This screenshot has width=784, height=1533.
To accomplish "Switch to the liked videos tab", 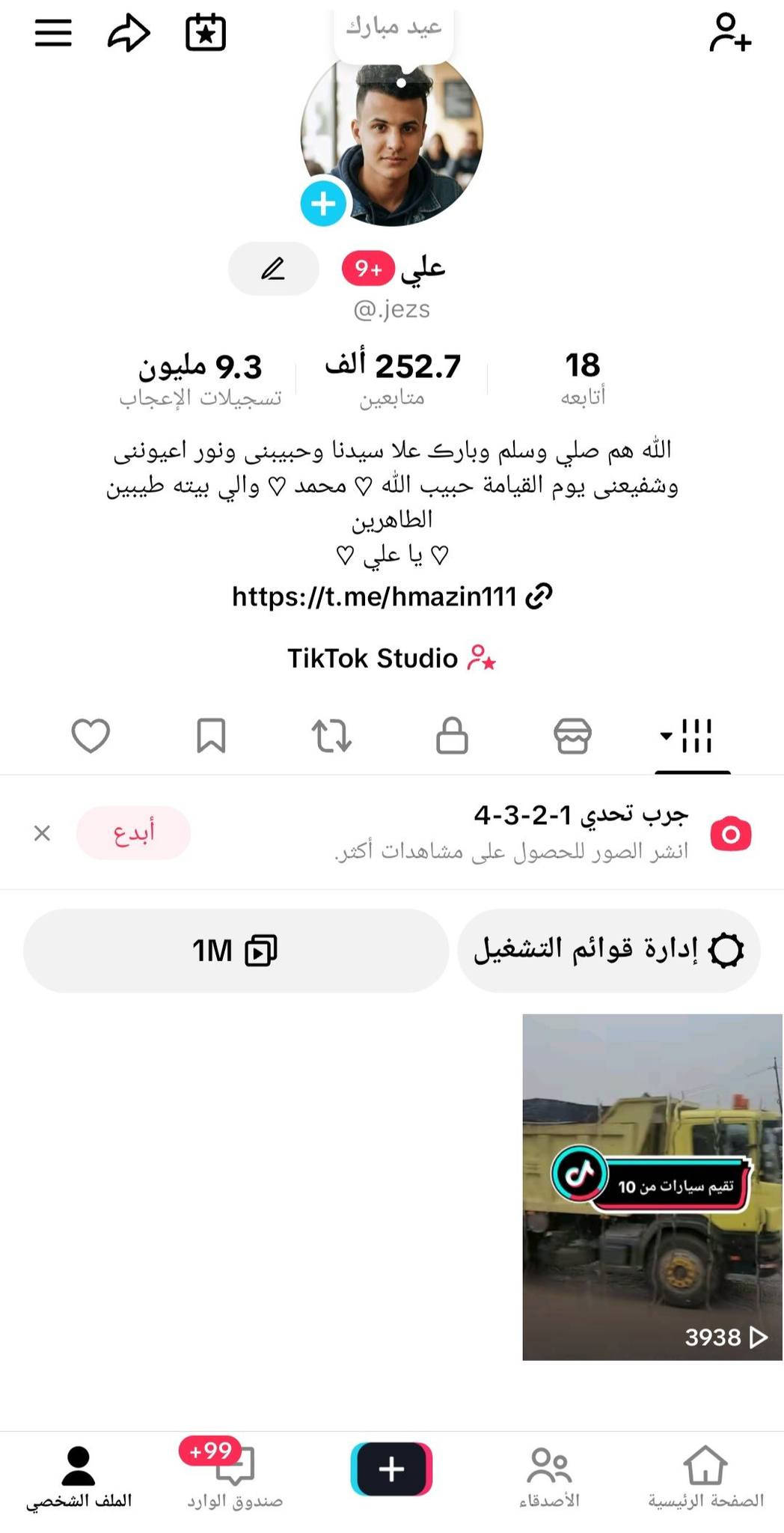I will 91,735.
